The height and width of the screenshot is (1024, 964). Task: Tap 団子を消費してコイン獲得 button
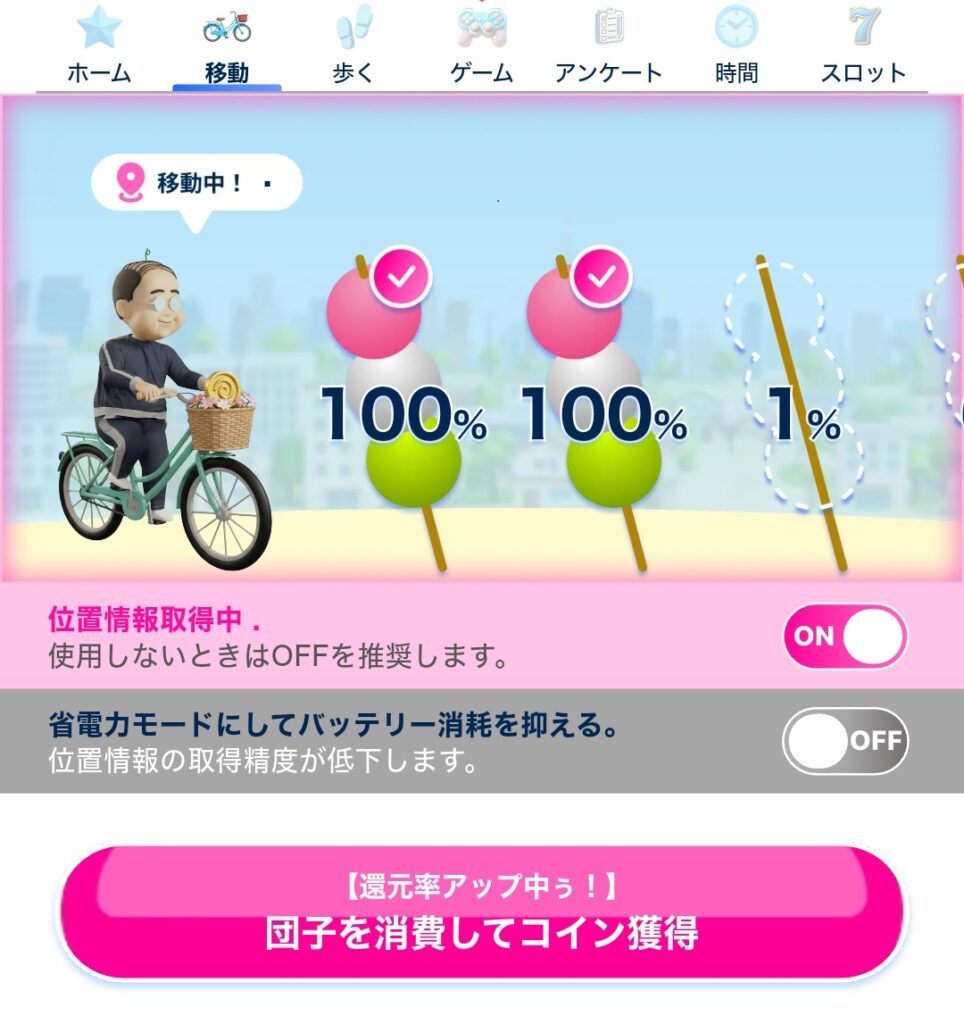tap(482, 913)
